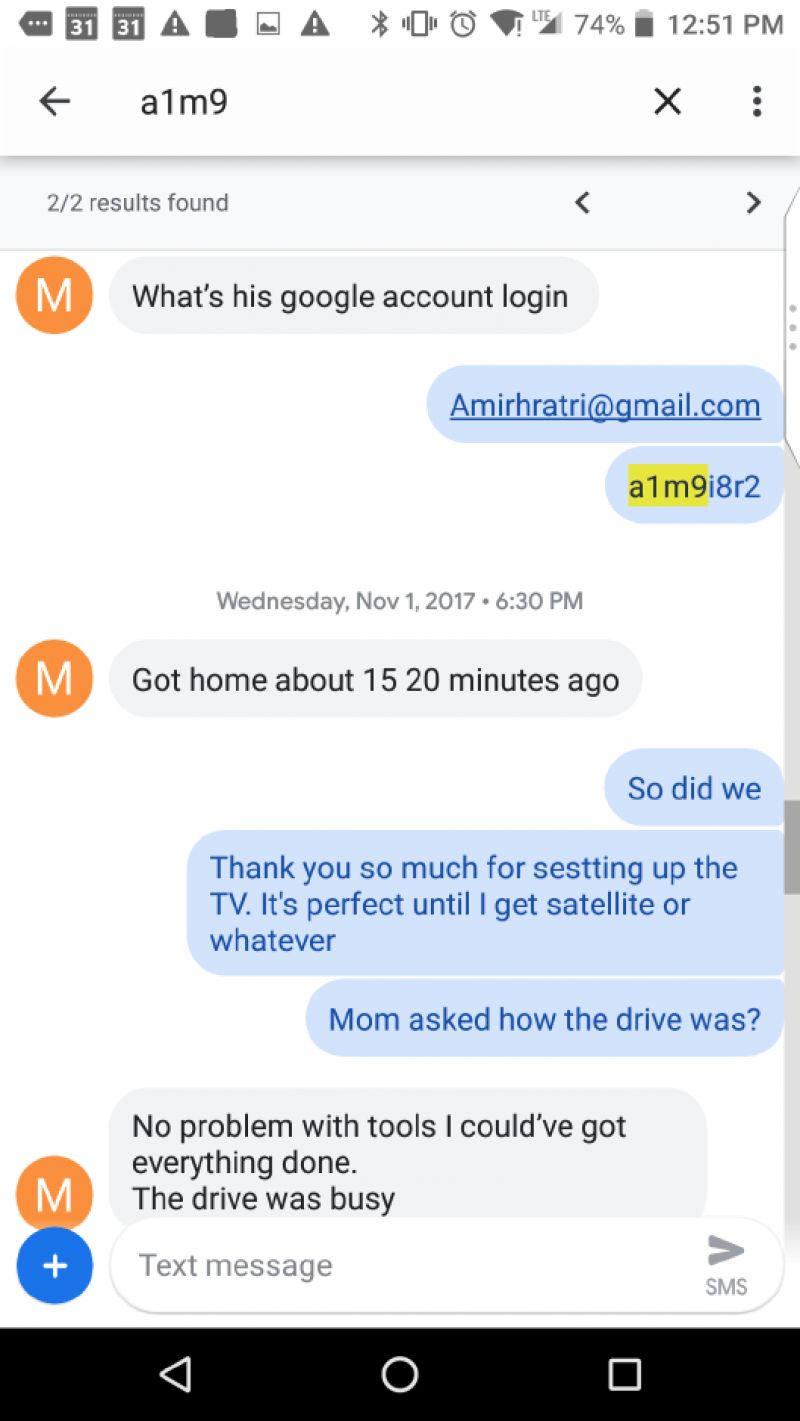800x1421 pixels.
Task: Send the message via SMS
Action: 726,1262
